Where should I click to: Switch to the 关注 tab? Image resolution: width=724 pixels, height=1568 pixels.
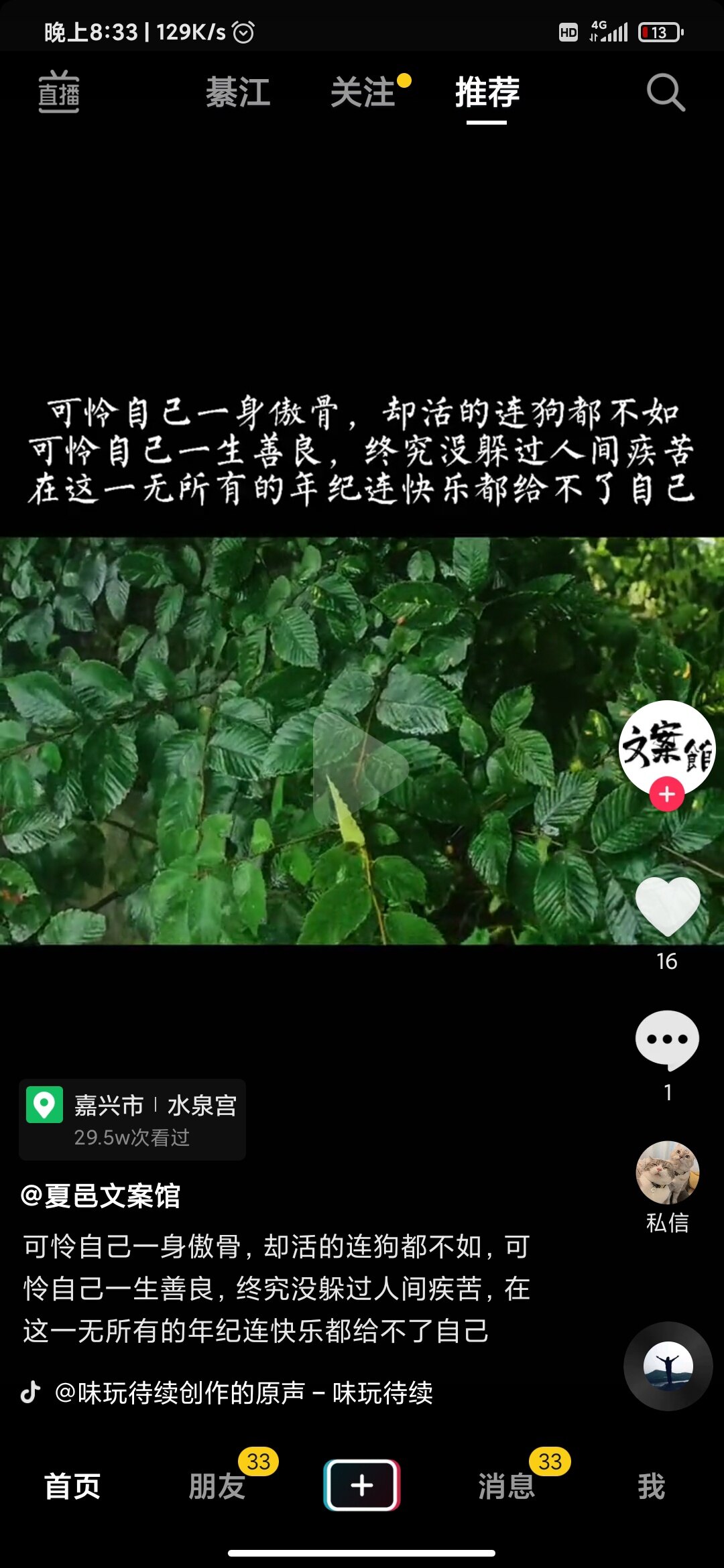pyautogui.click(x=363, y=92)
